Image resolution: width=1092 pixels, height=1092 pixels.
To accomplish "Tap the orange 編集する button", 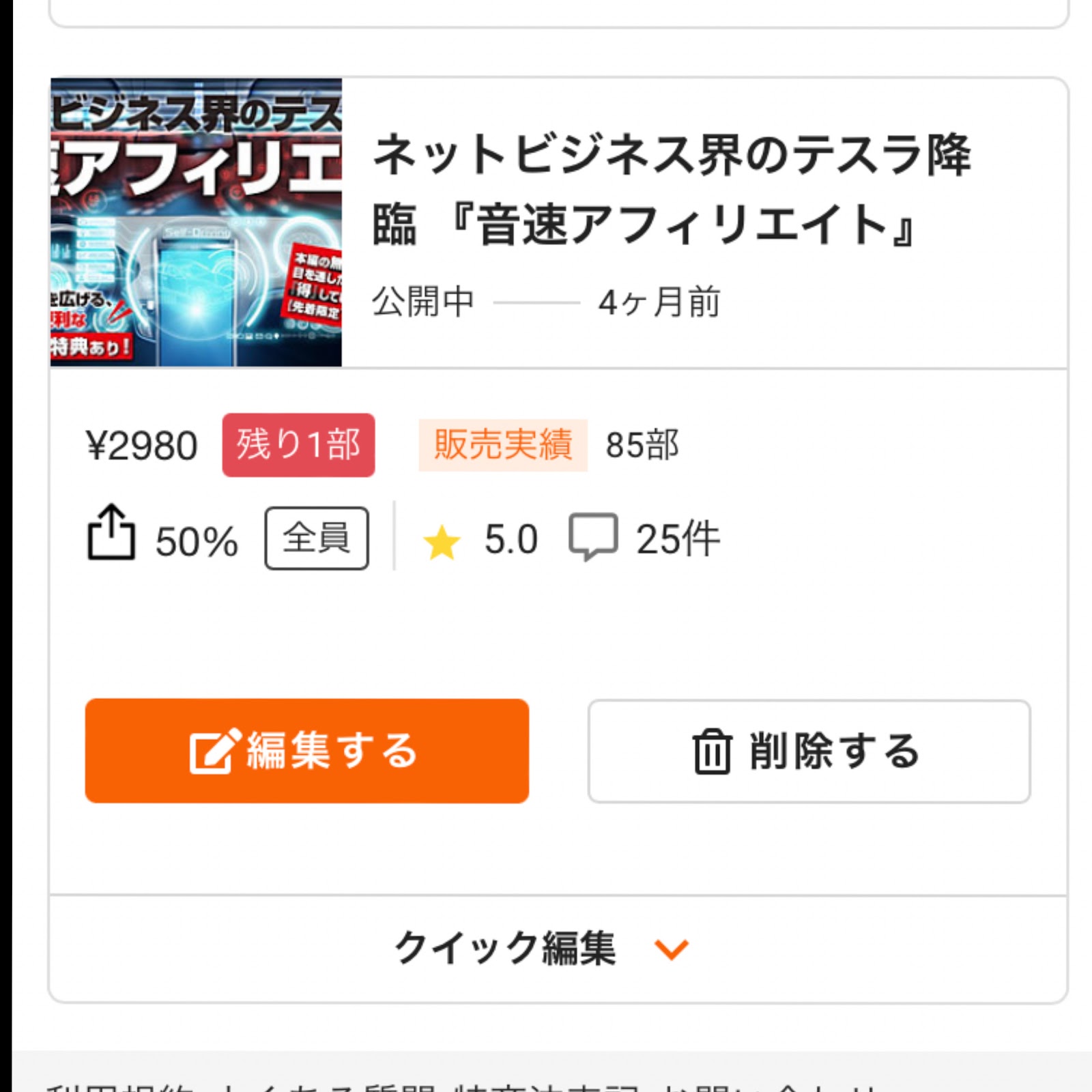I will 306,750.
